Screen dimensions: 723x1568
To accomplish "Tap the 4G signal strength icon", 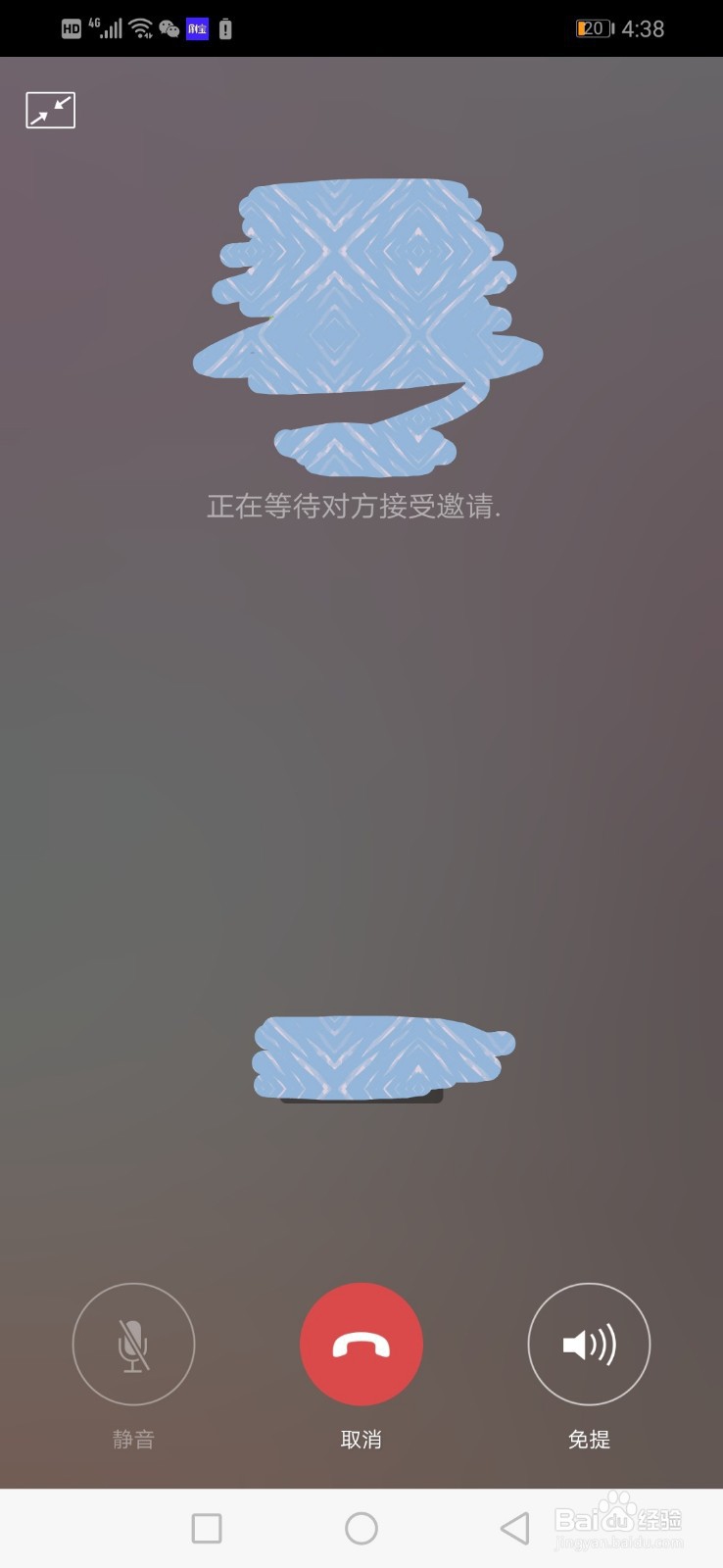I will (x=108, y=26).
